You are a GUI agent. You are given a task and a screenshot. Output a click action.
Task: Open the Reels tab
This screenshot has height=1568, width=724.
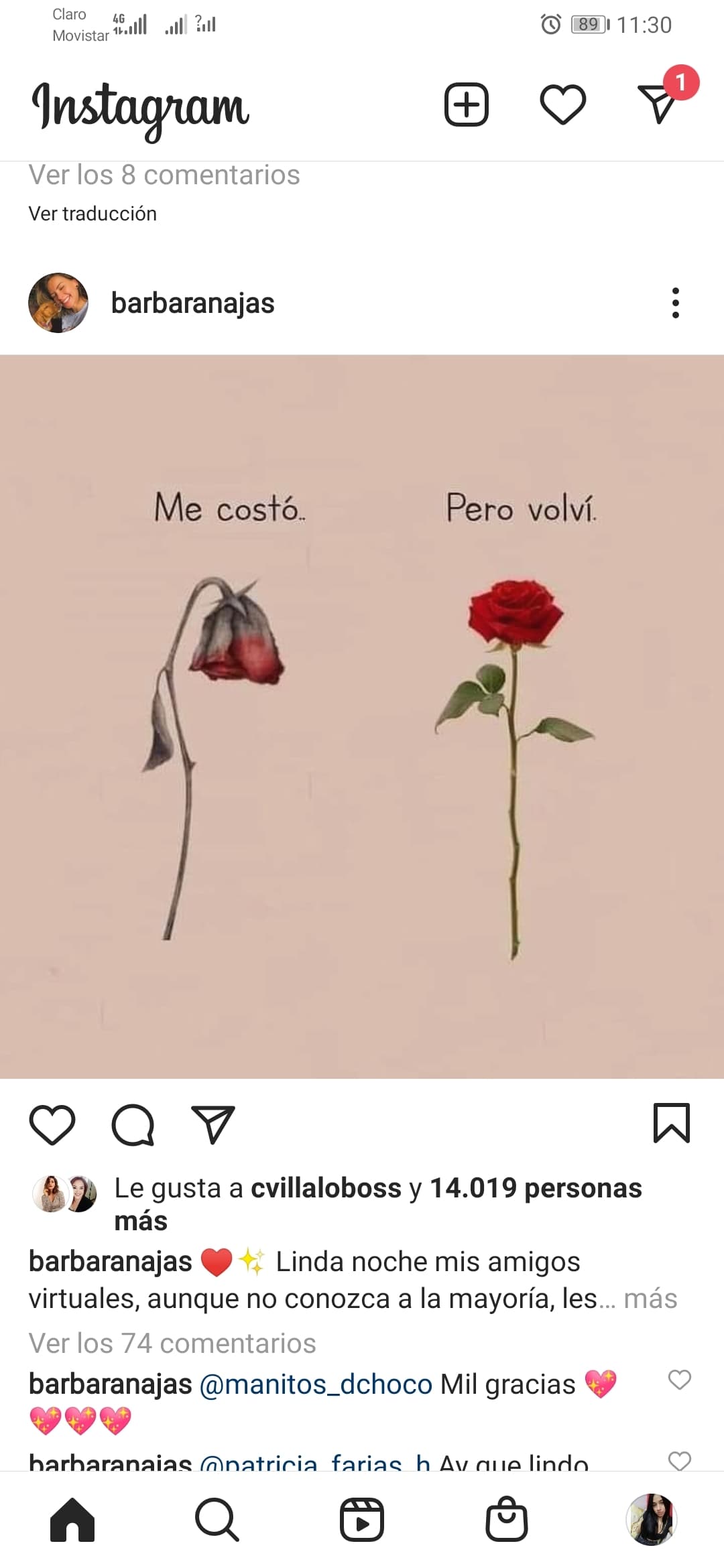(x=362, y=1520)
